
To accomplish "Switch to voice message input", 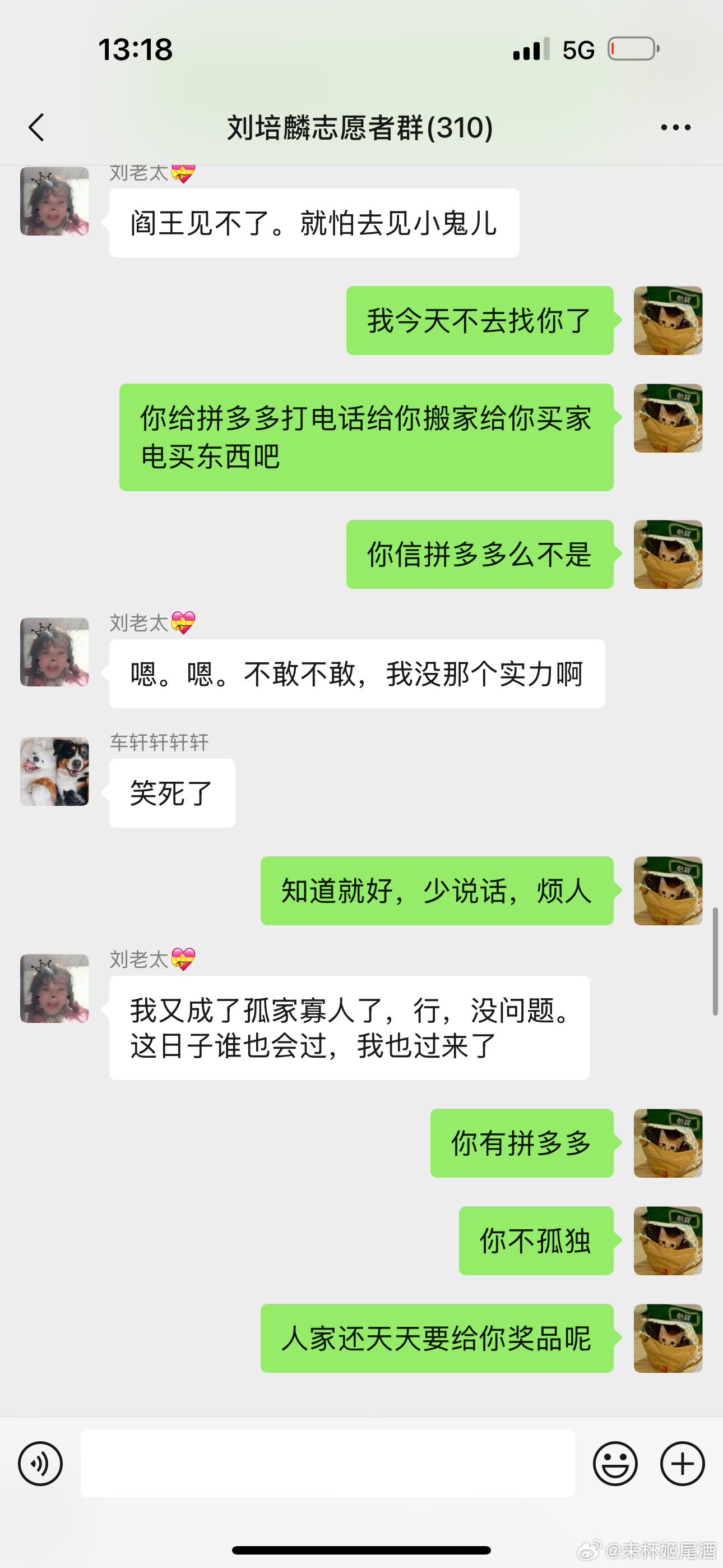I will point(40,1463).
